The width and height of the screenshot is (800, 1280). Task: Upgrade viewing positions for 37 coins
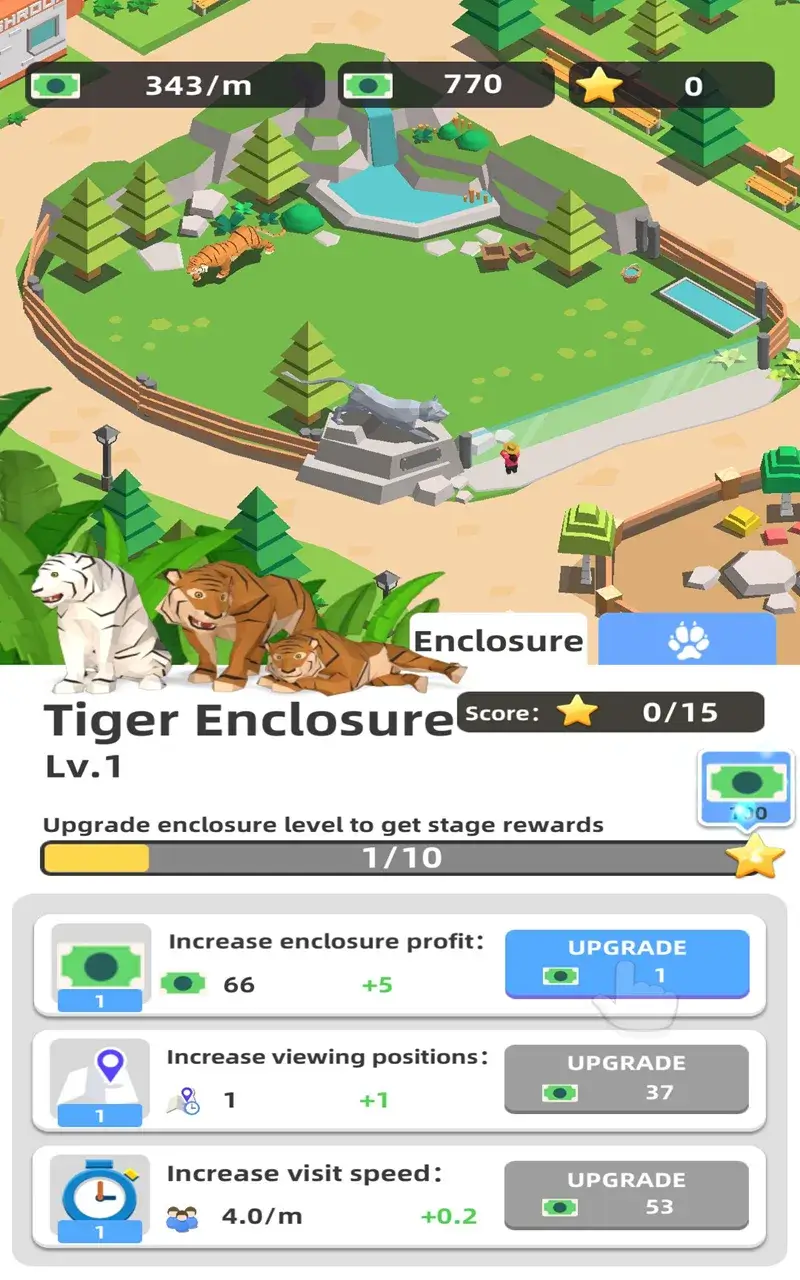point(626,1078)
